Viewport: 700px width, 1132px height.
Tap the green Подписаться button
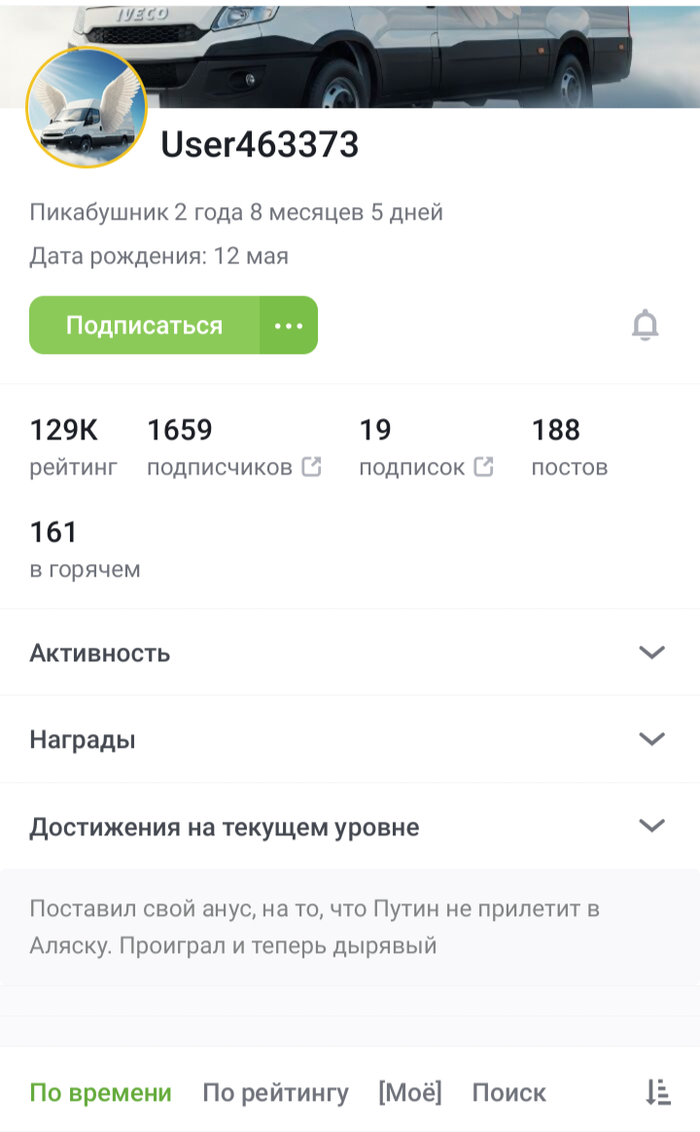pyautogui.click(x=144, y=325)
